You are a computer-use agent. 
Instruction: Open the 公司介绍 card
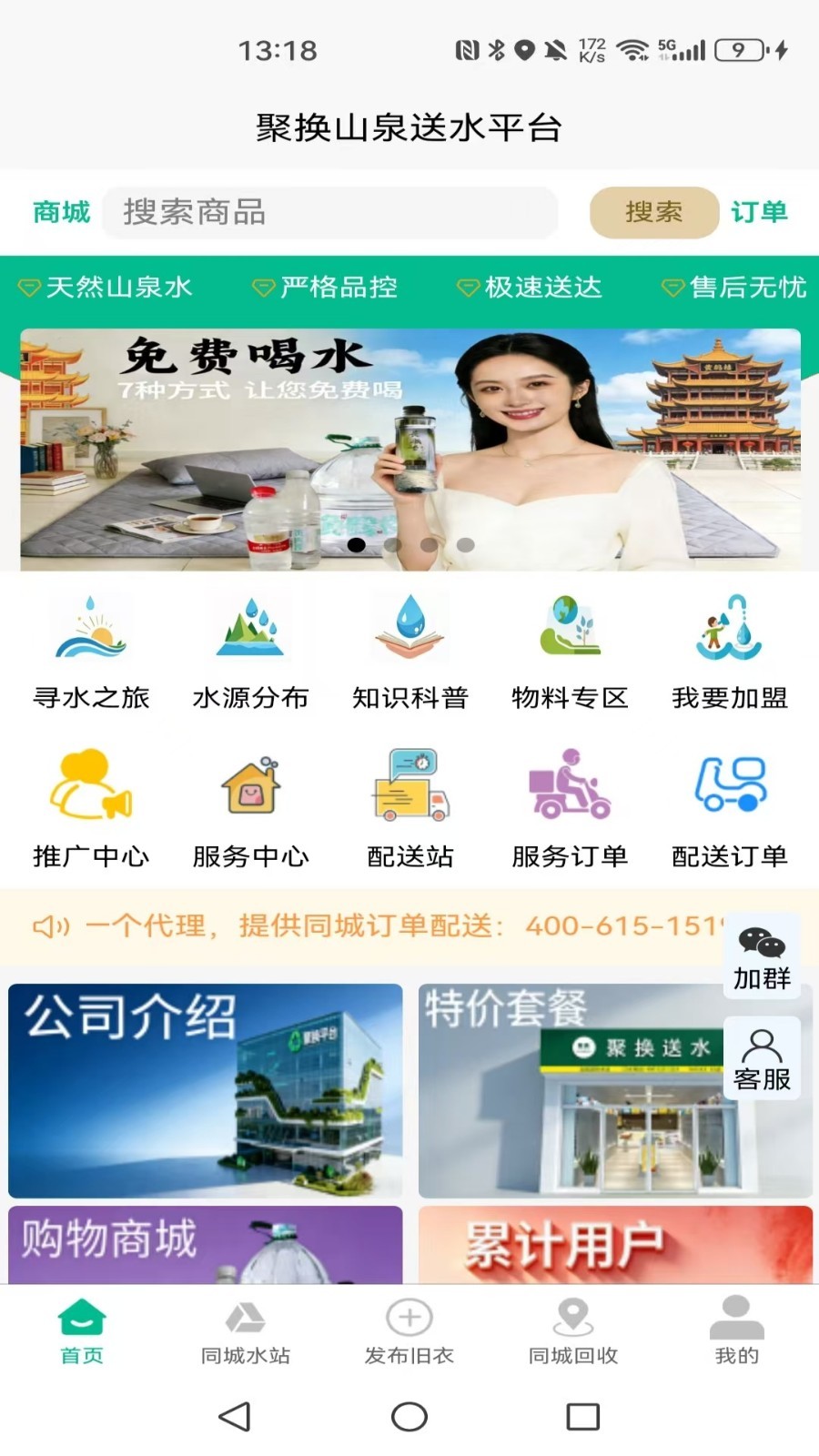pos(206,1090)
